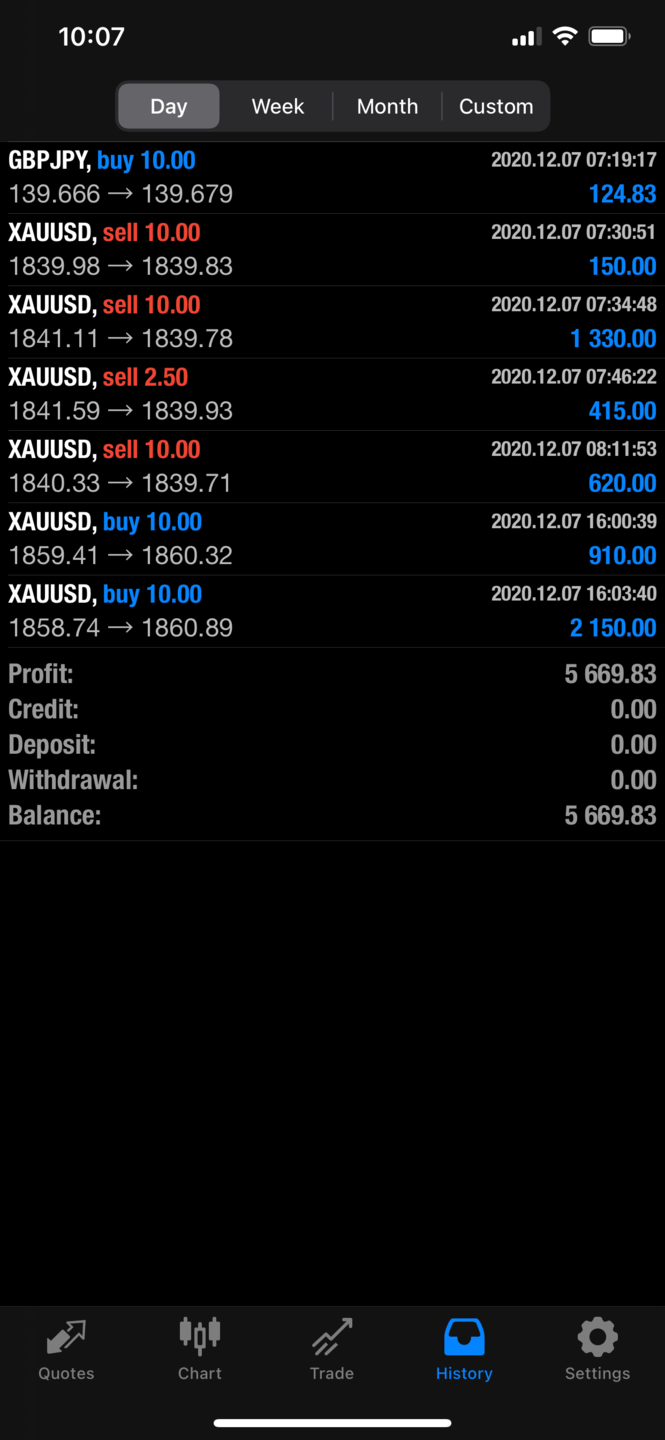The image size is (665, 1440).
Task: Choose the Custom date range
Action: [x=496, y=106]
